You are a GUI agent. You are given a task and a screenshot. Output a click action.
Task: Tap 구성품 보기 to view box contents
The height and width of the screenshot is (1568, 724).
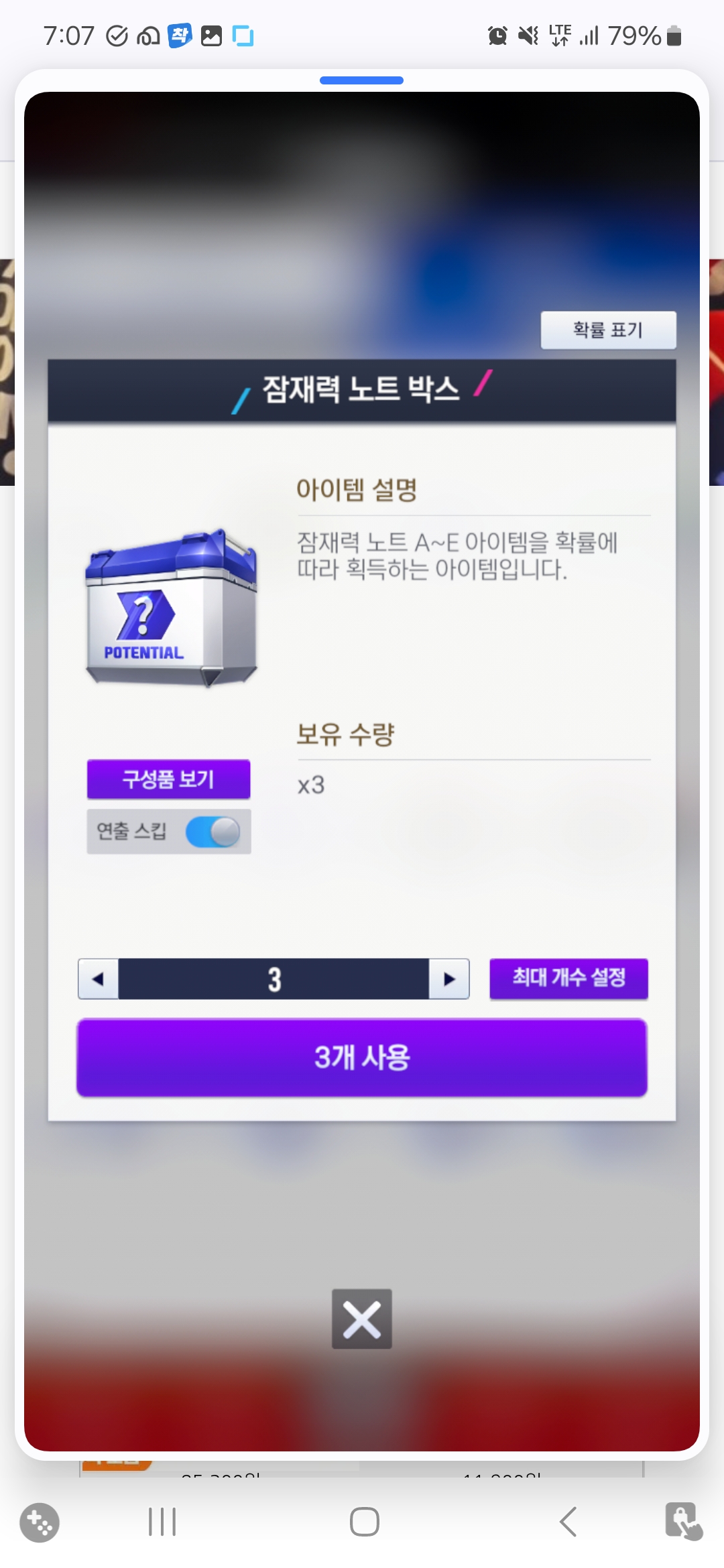click(168, 779)
